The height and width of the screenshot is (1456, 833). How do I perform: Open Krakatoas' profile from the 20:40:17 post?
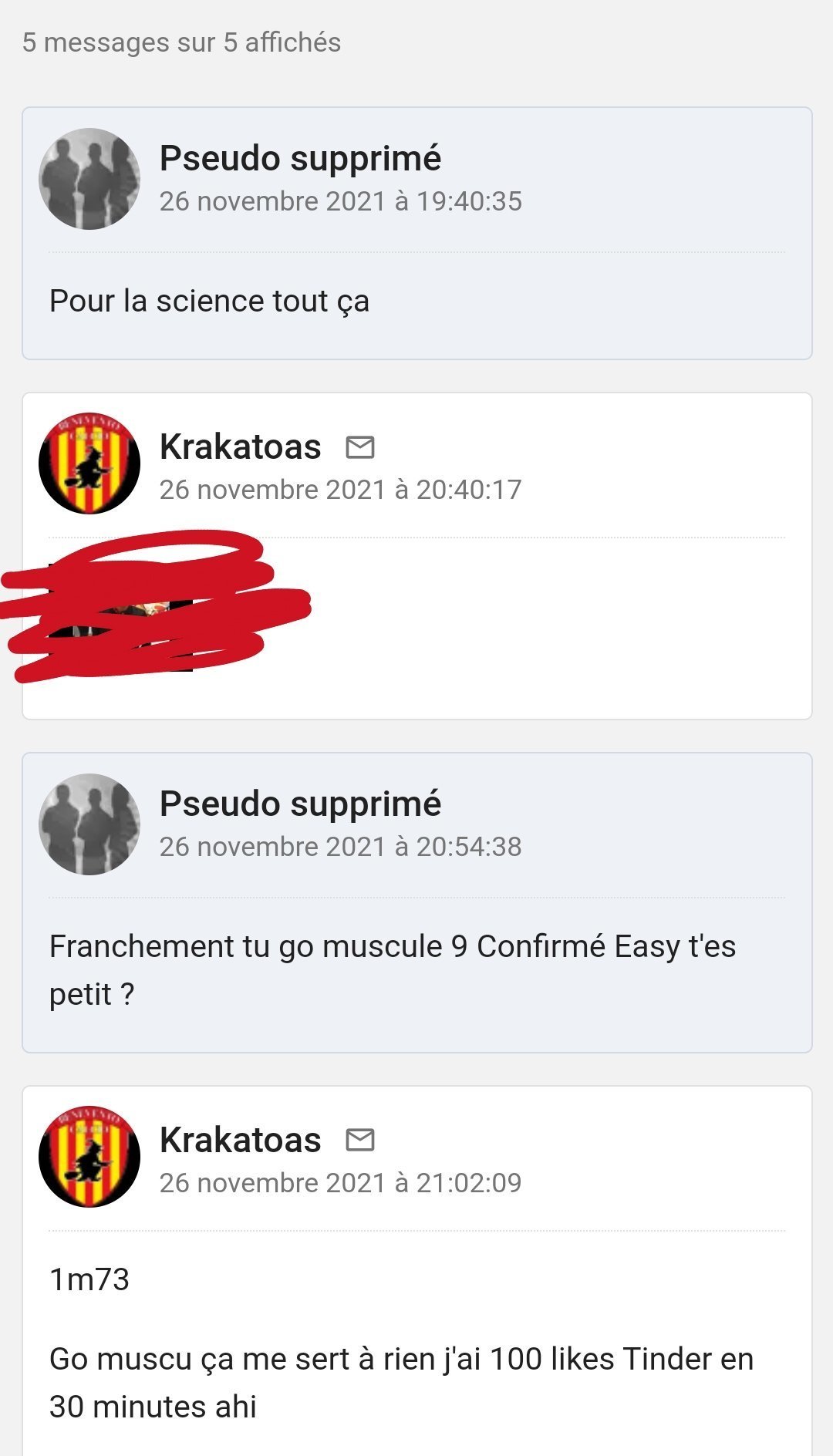coord(240,447)
